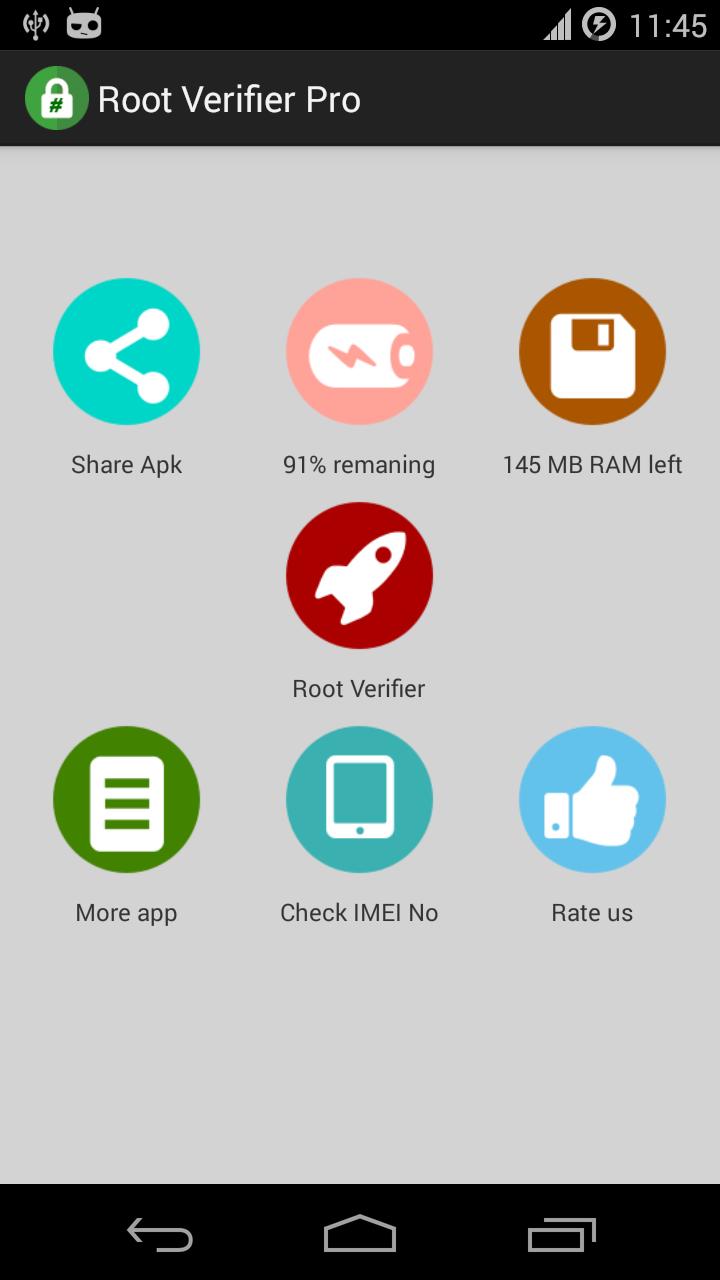Select the Check IMEI No label
This screenshot has width=720, height=1280.
[x=359, y=912]
